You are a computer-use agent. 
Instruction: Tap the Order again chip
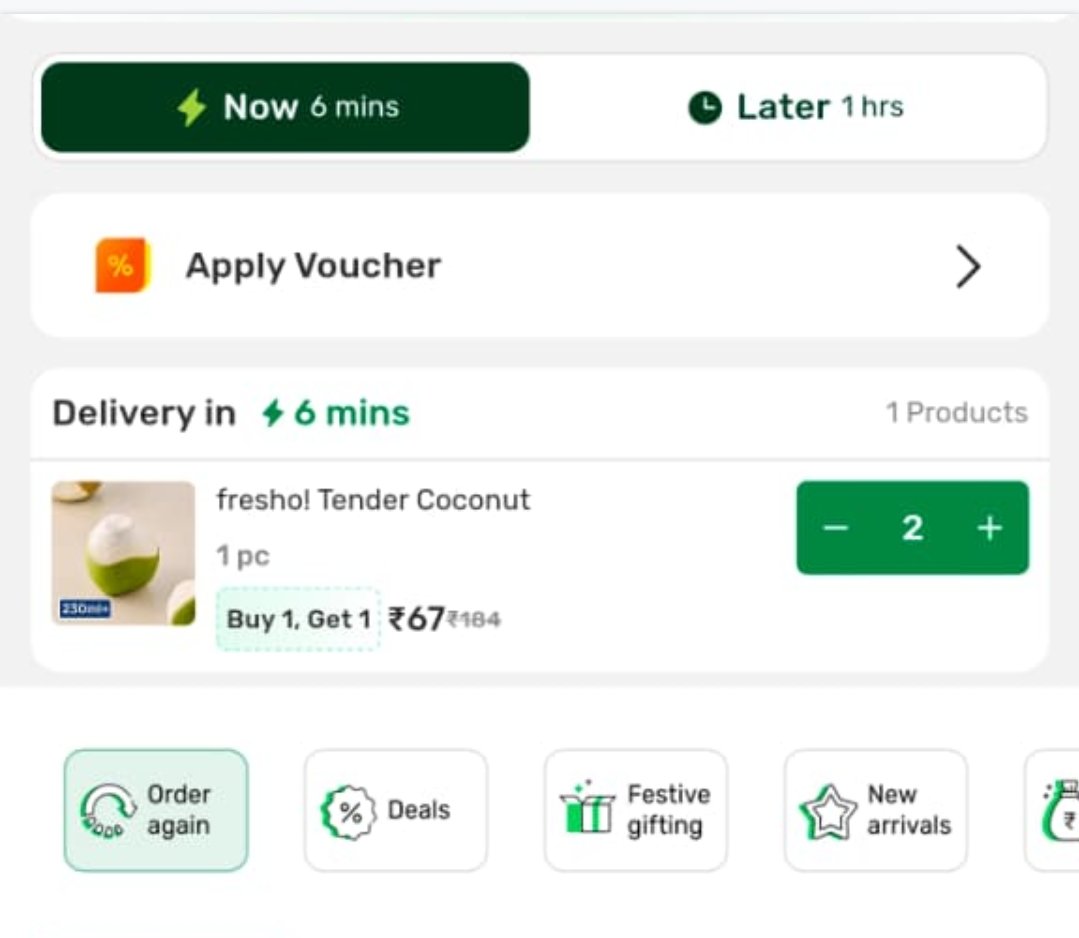point(156,810)
